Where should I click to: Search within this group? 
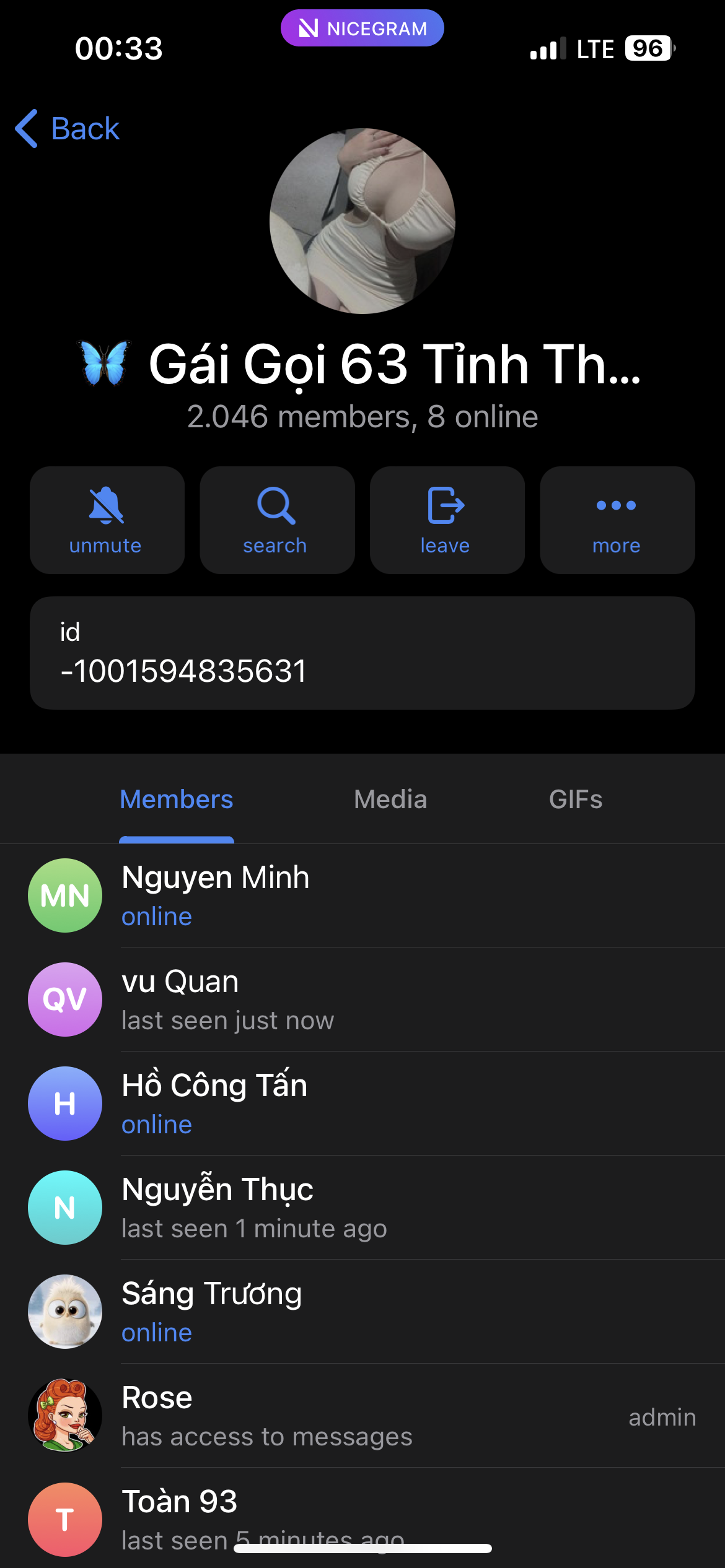(276, 520)
